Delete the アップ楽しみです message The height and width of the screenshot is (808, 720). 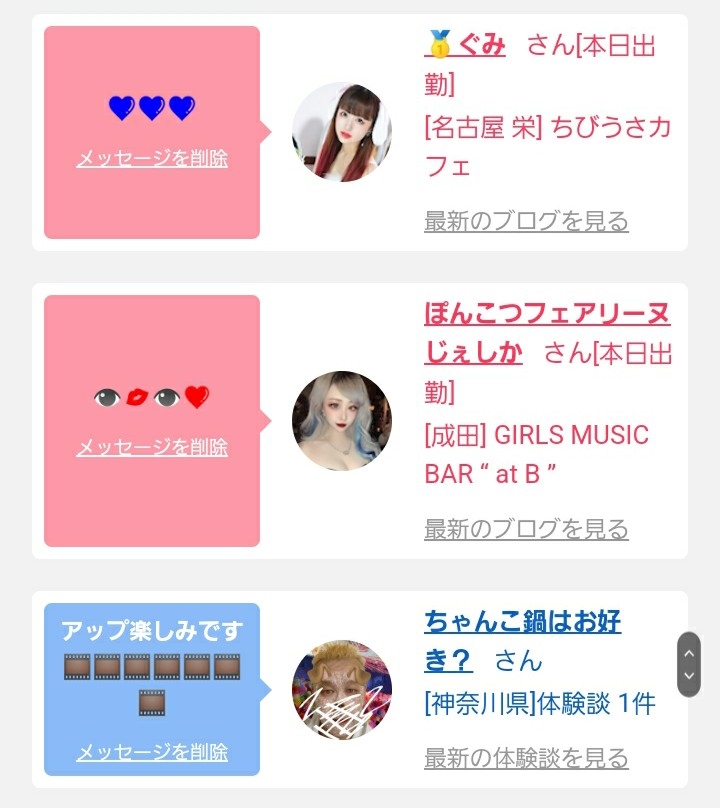152,751
